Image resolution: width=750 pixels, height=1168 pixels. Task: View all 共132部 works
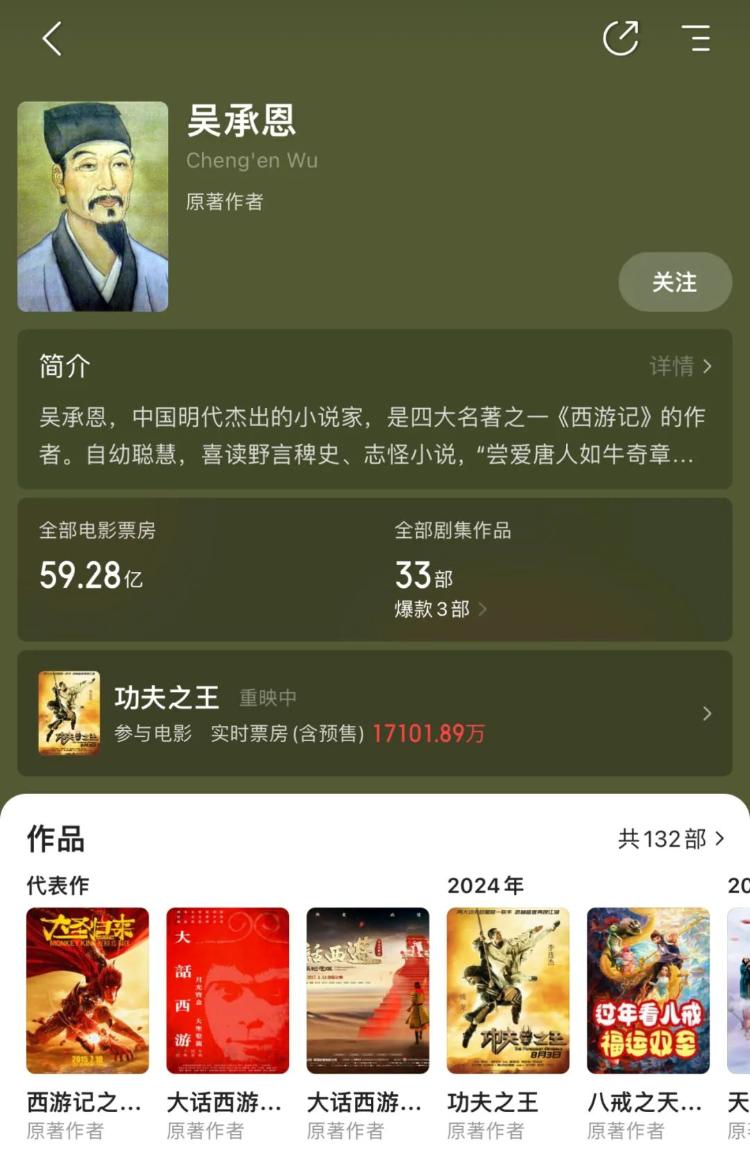pyautogui.click(x=671, y=839)
